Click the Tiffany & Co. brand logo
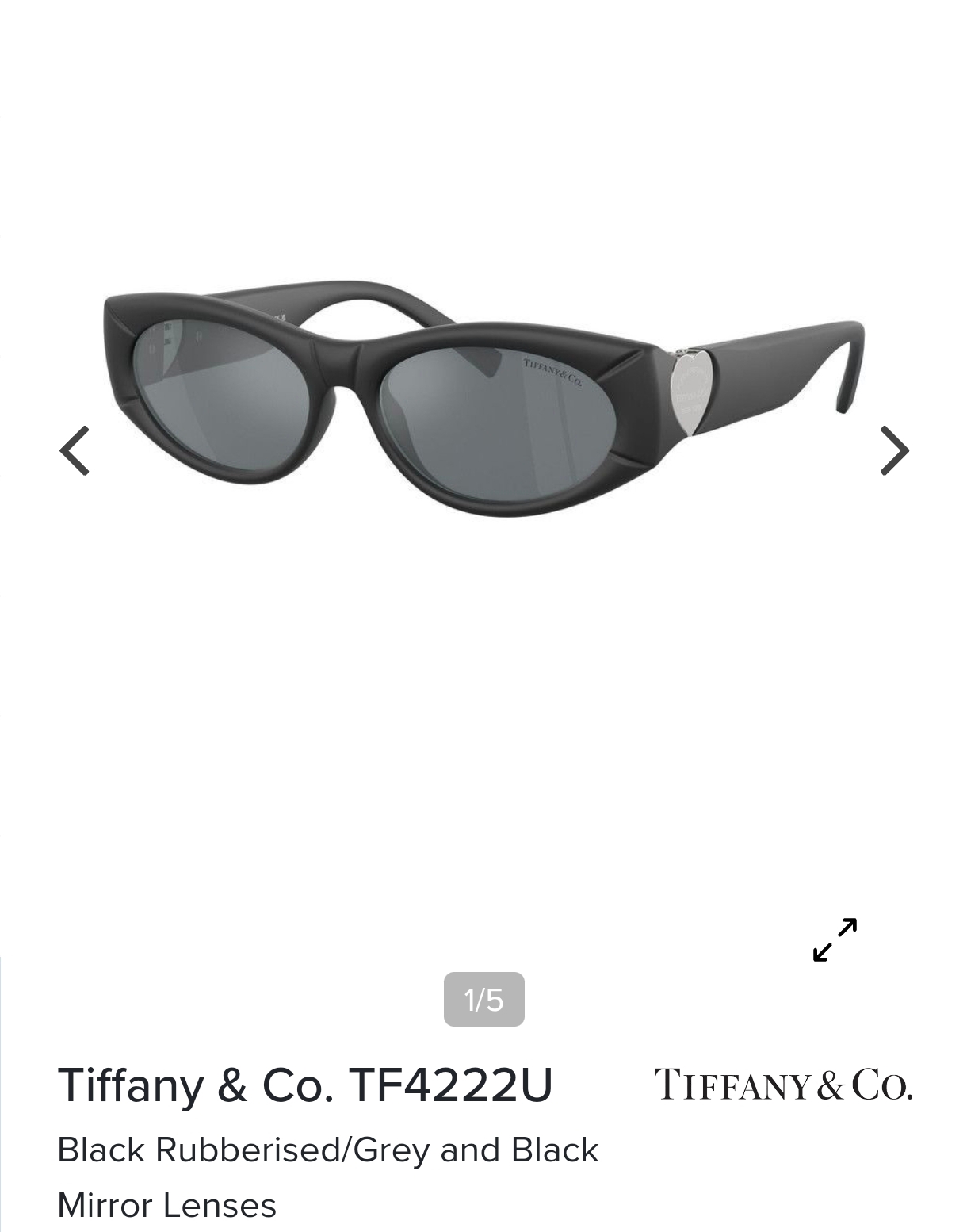 point(781,1083)
